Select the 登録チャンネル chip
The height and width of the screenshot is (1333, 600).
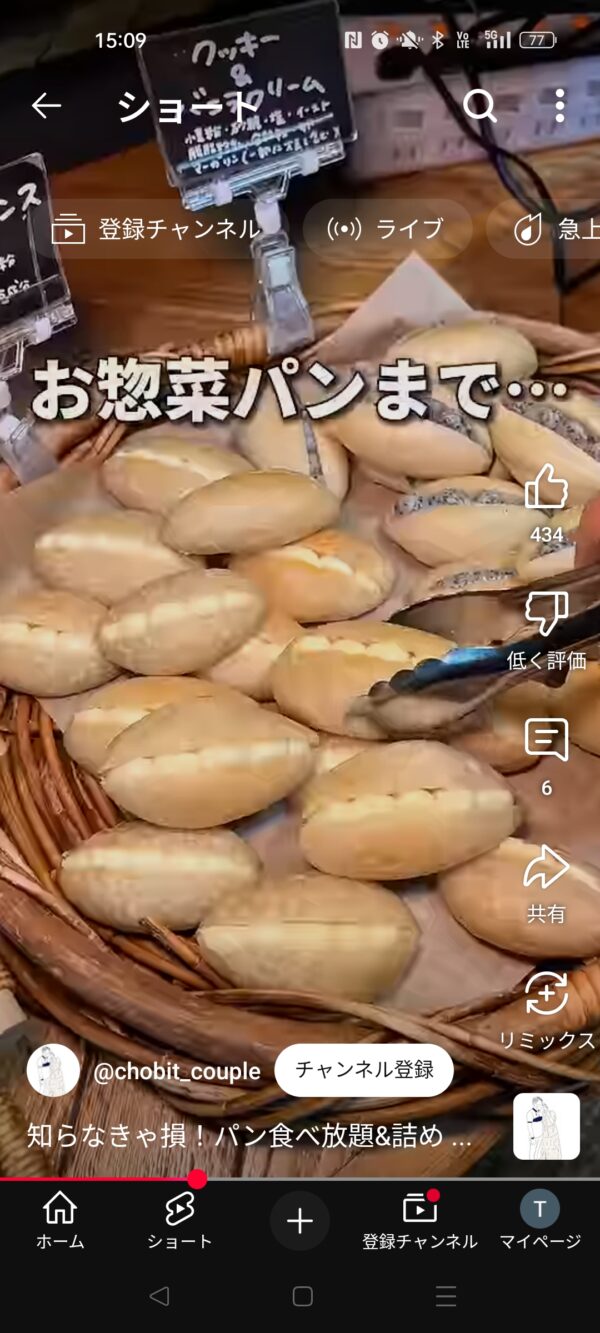click(x=156, y=229)
